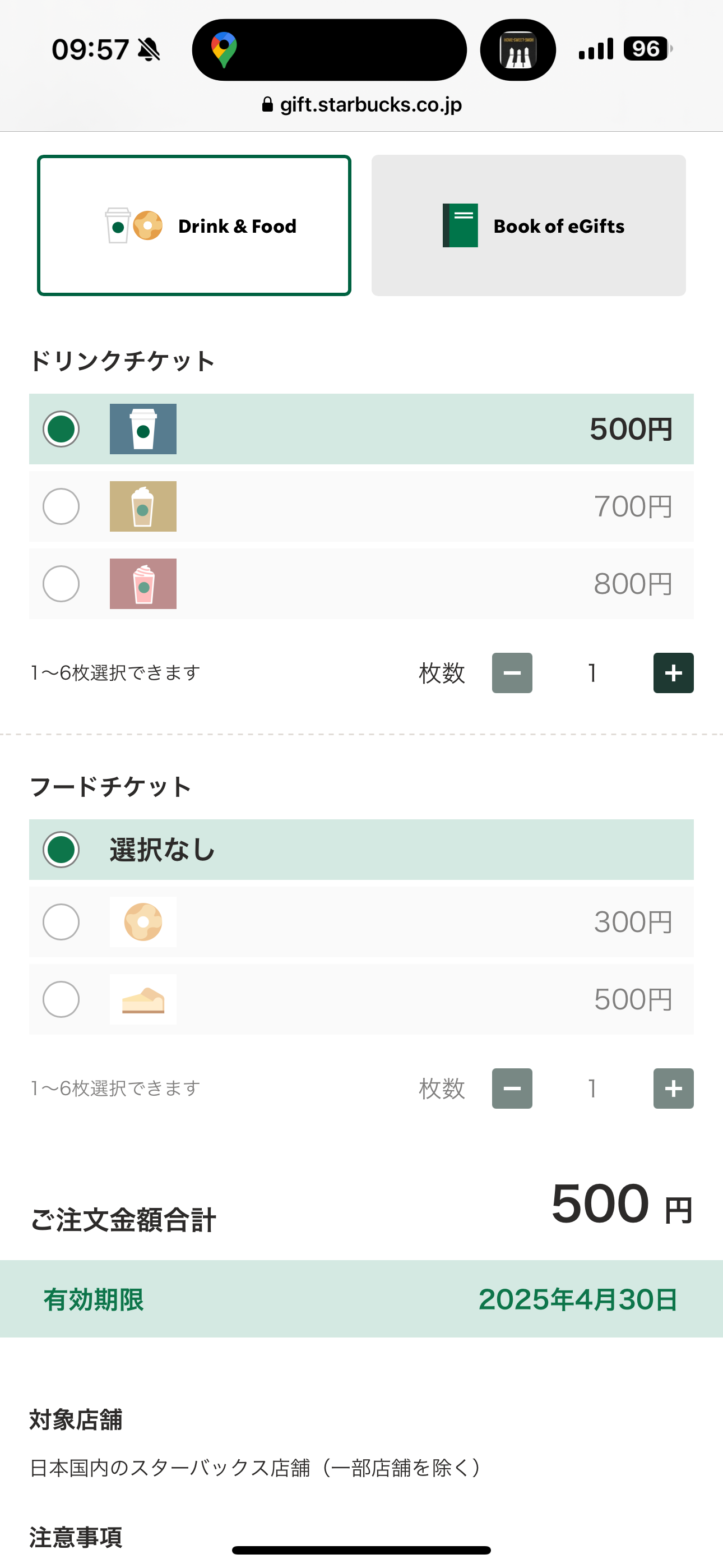Select the 500円 cake food ticket
Image resolution: width=723 pixels, height=1568 pixels.
pos(361,999)
